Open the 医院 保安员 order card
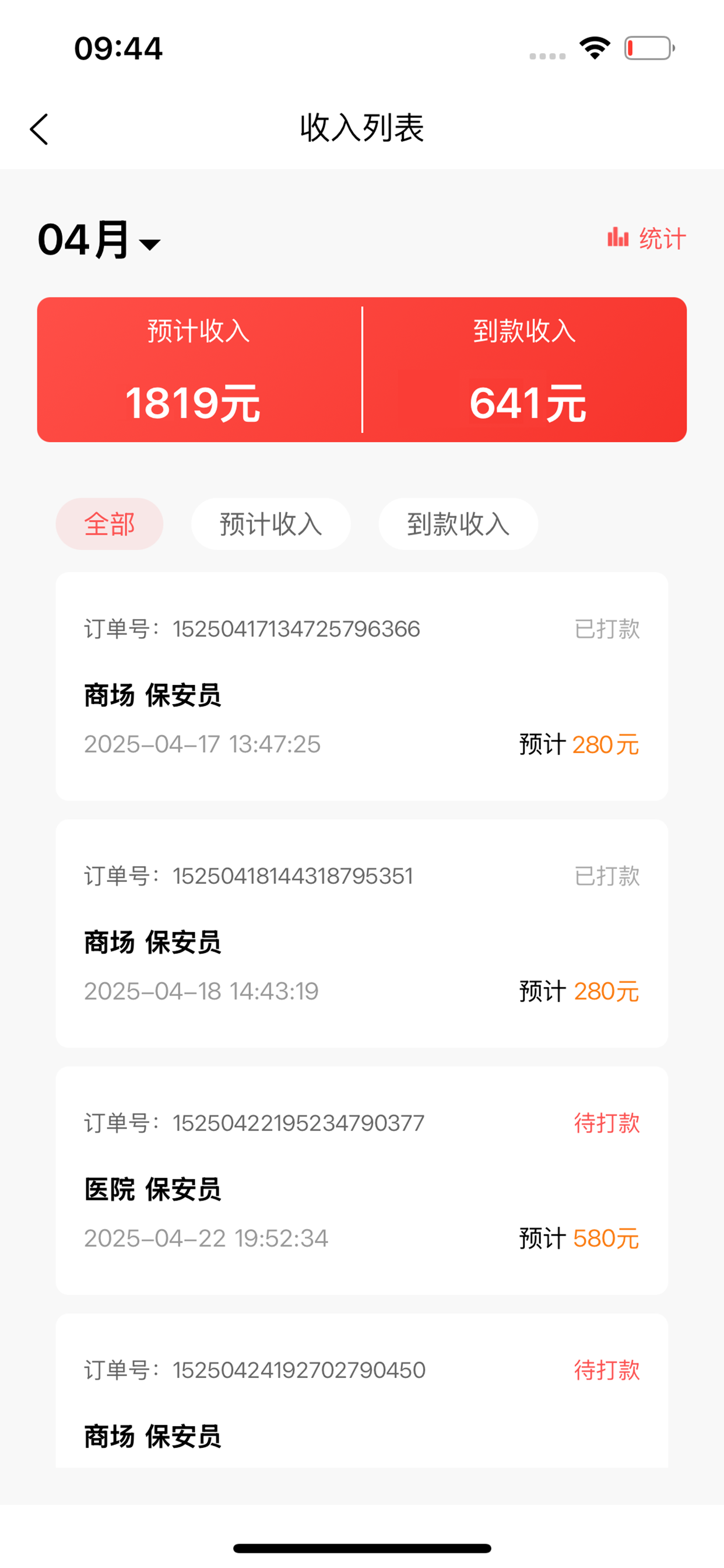This screenshot has height=1568, width=724. [x=362, y=1180]
